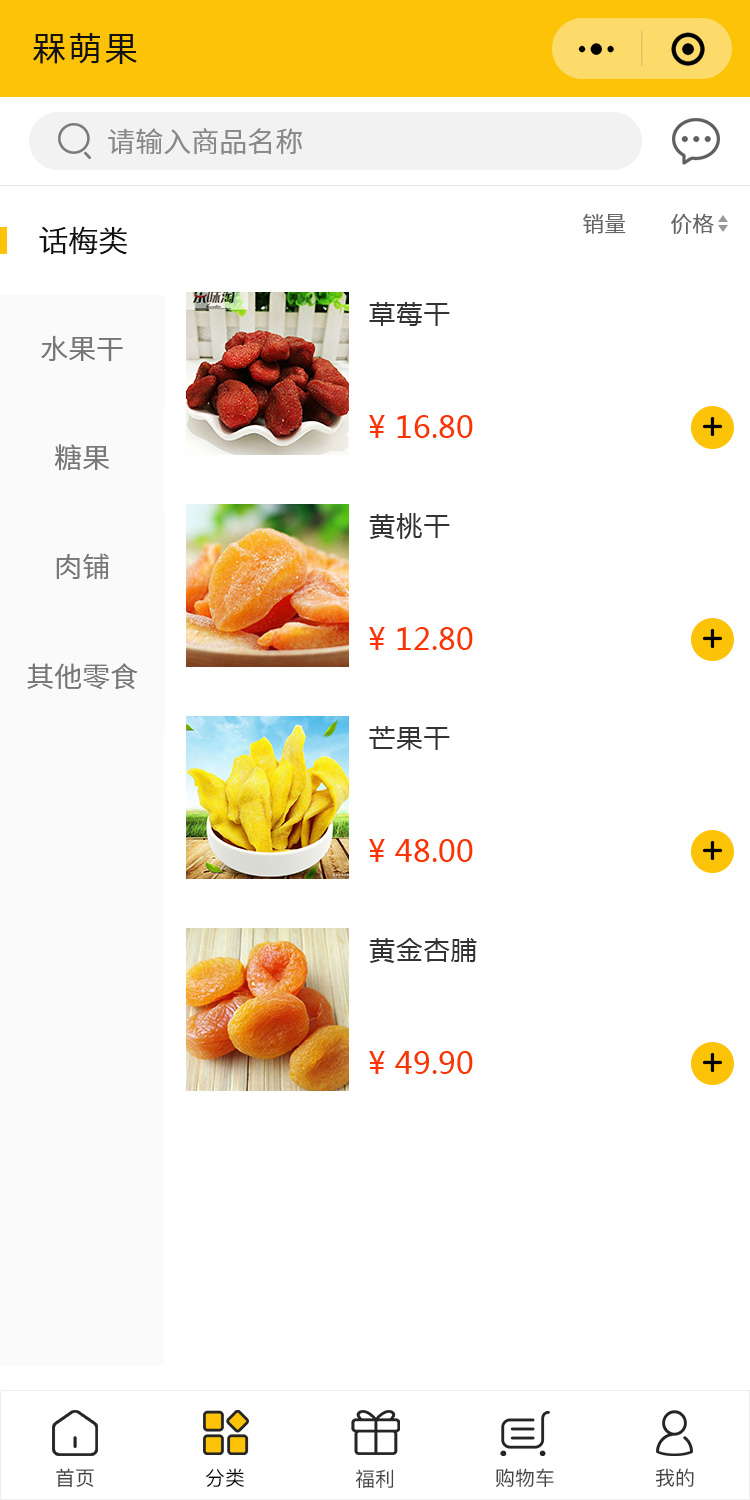Screen dimensions: 750x1500
Task: Add 黄桃干 to the cart
Action: 712,639
